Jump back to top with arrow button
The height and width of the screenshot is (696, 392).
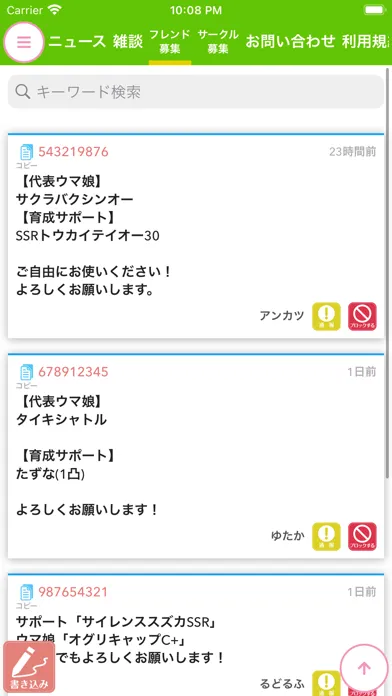(364, 668)
